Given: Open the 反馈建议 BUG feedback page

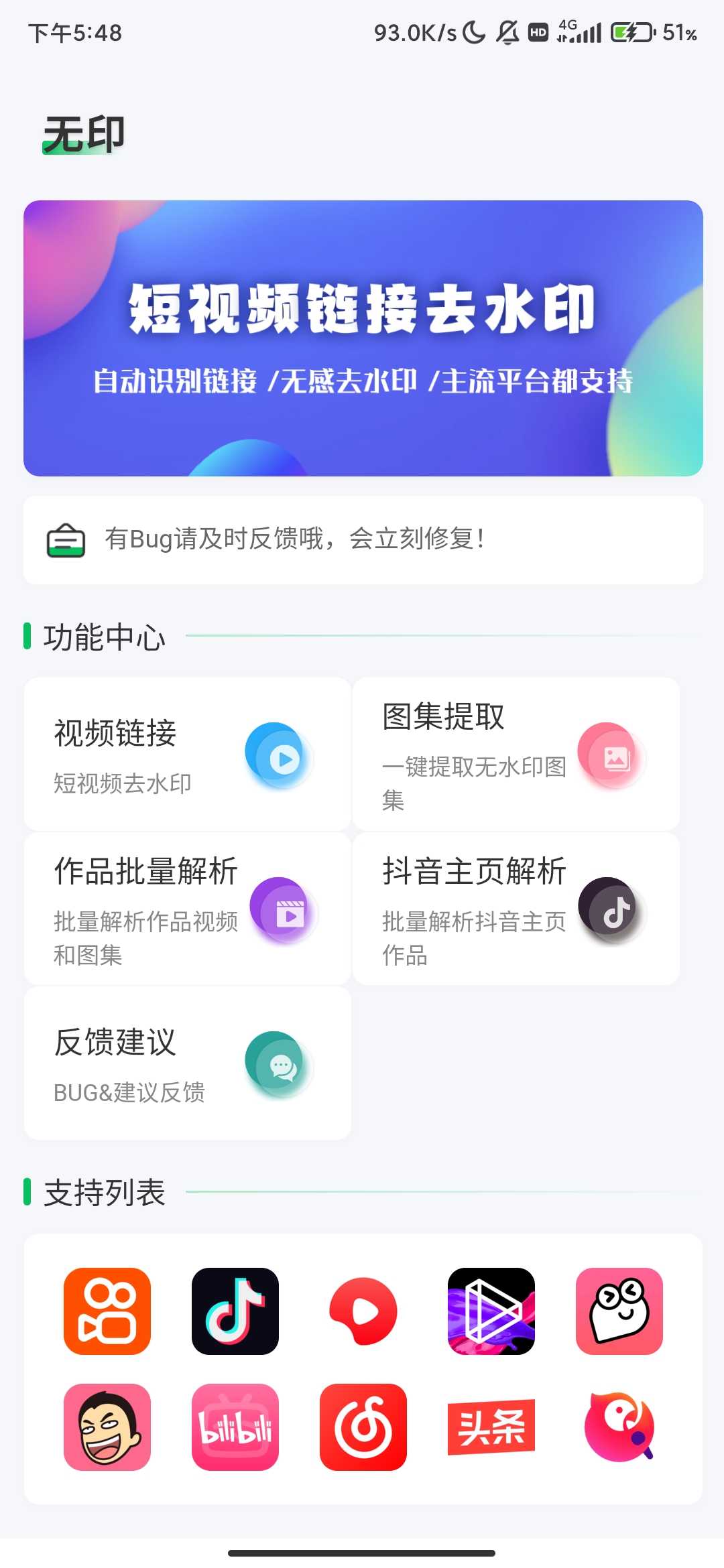Looking at the screenshot, I should pos(186,1062).
